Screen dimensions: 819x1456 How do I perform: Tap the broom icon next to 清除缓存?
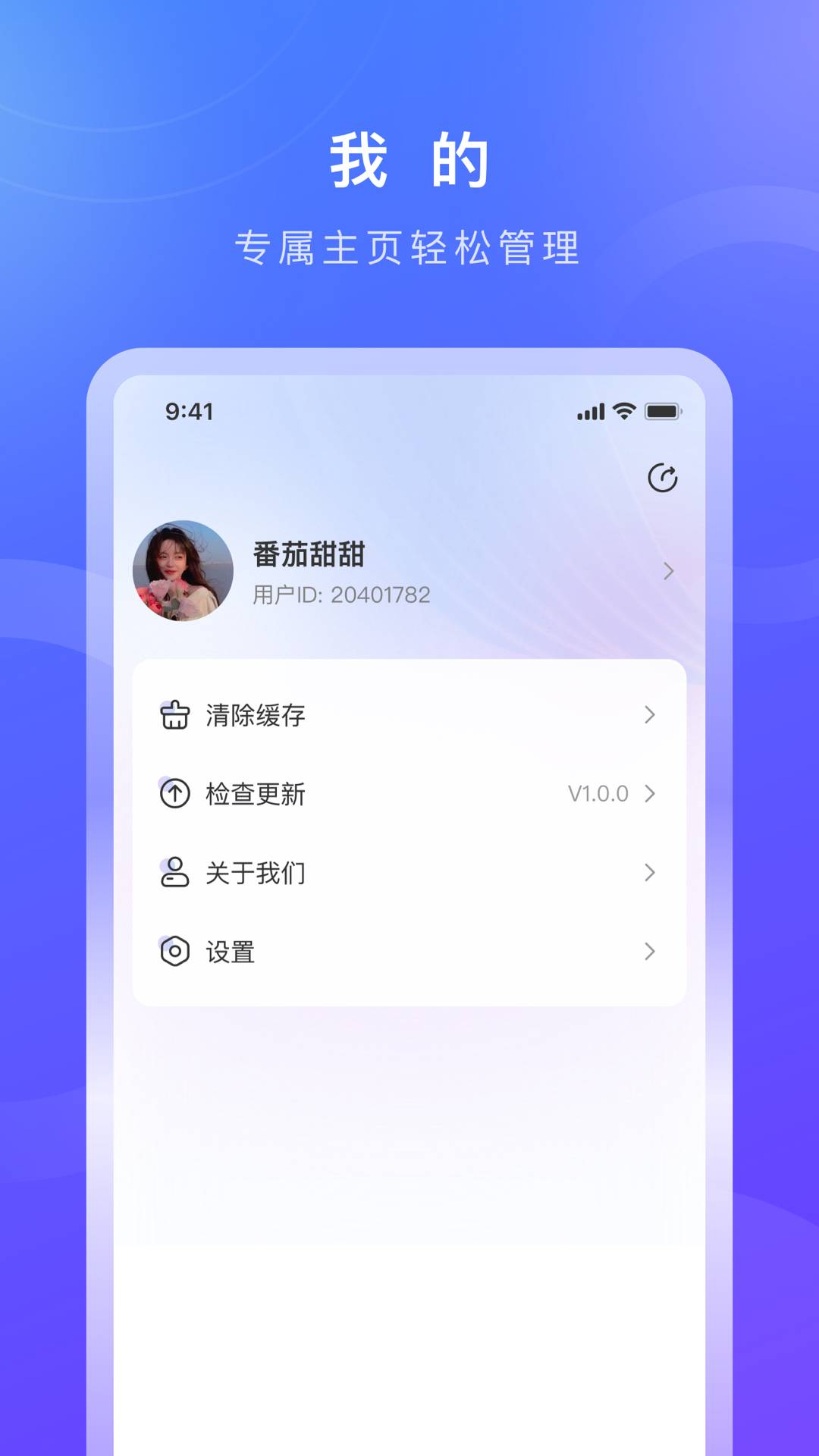coord(174,714)
